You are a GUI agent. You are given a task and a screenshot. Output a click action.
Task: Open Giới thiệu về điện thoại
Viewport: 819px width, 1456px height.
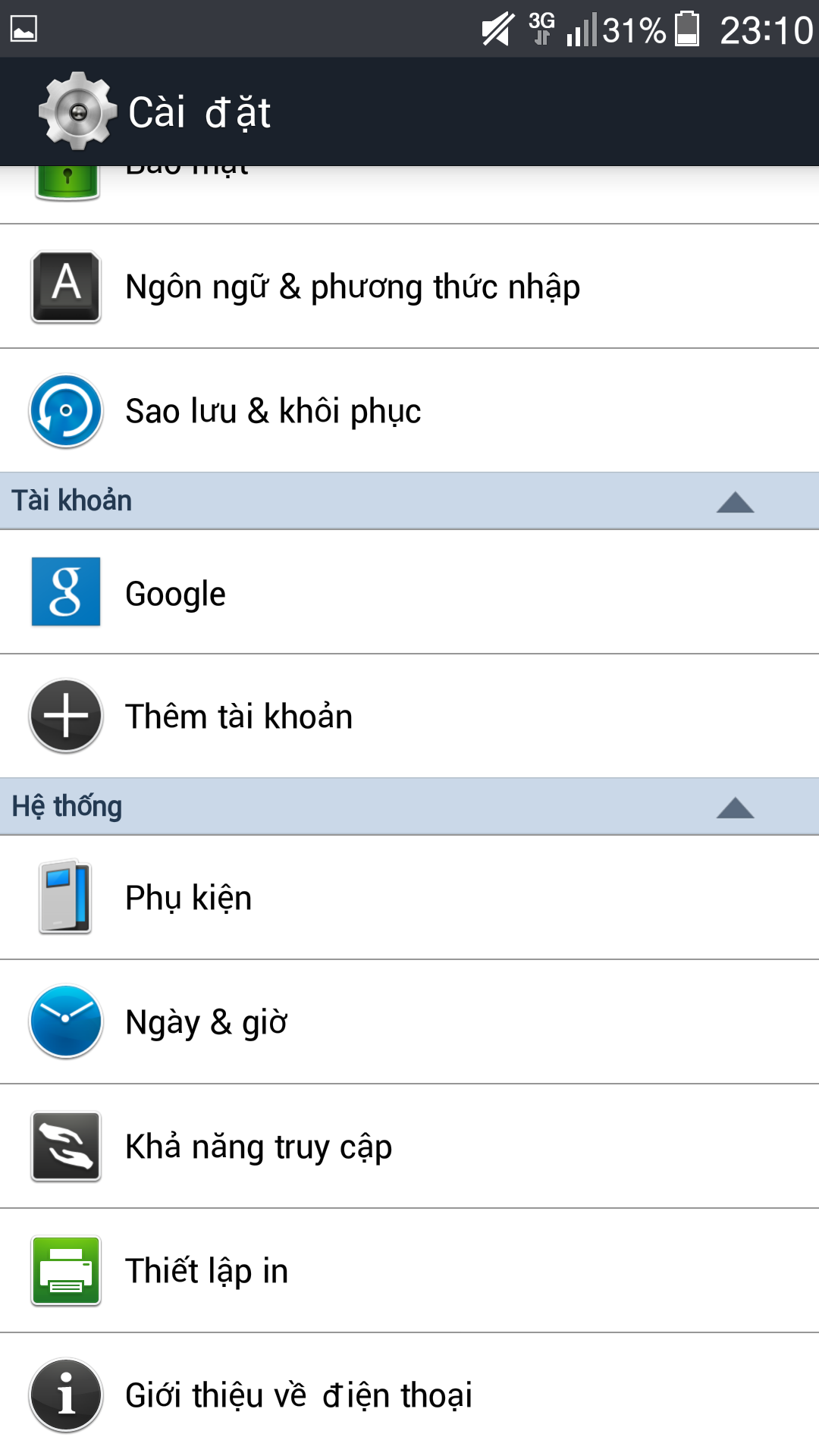click(409, 1395)
